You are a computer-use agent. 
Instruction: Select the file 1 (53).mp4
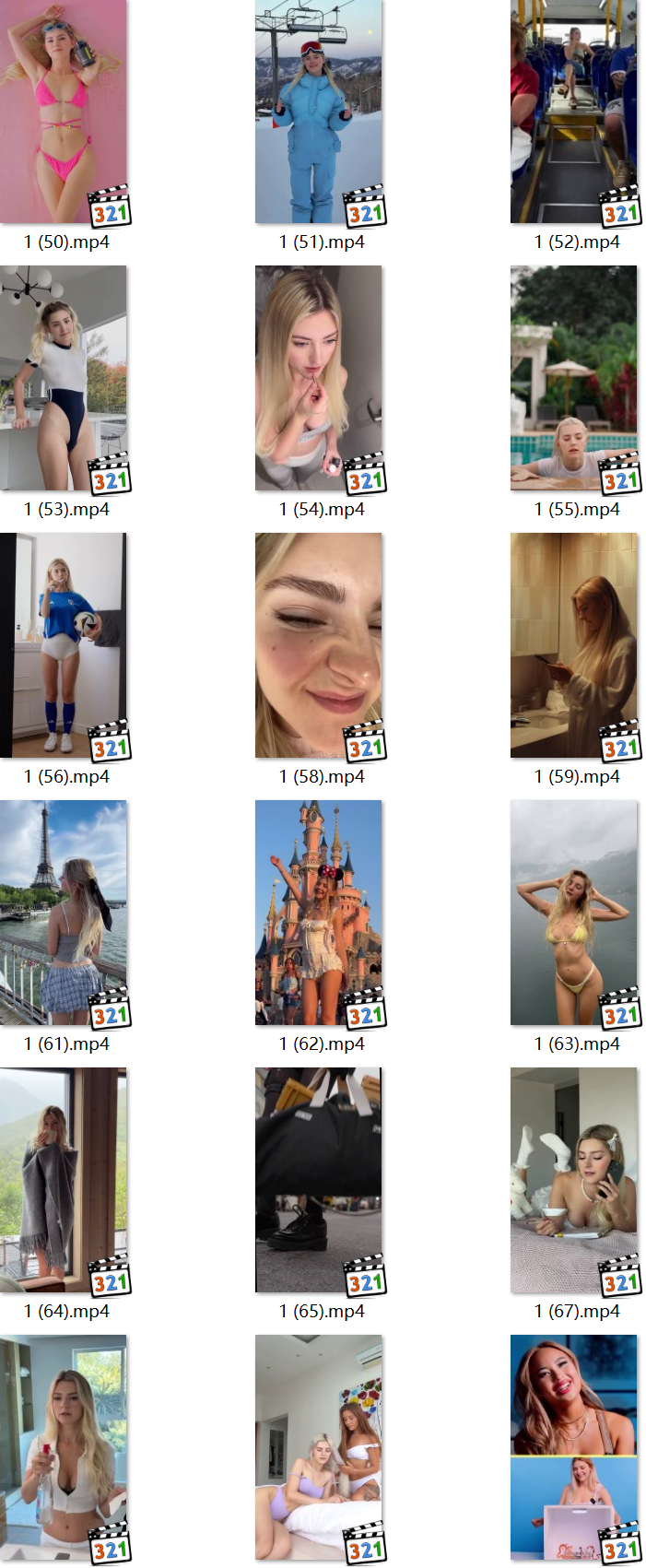(x=64, y=378)
